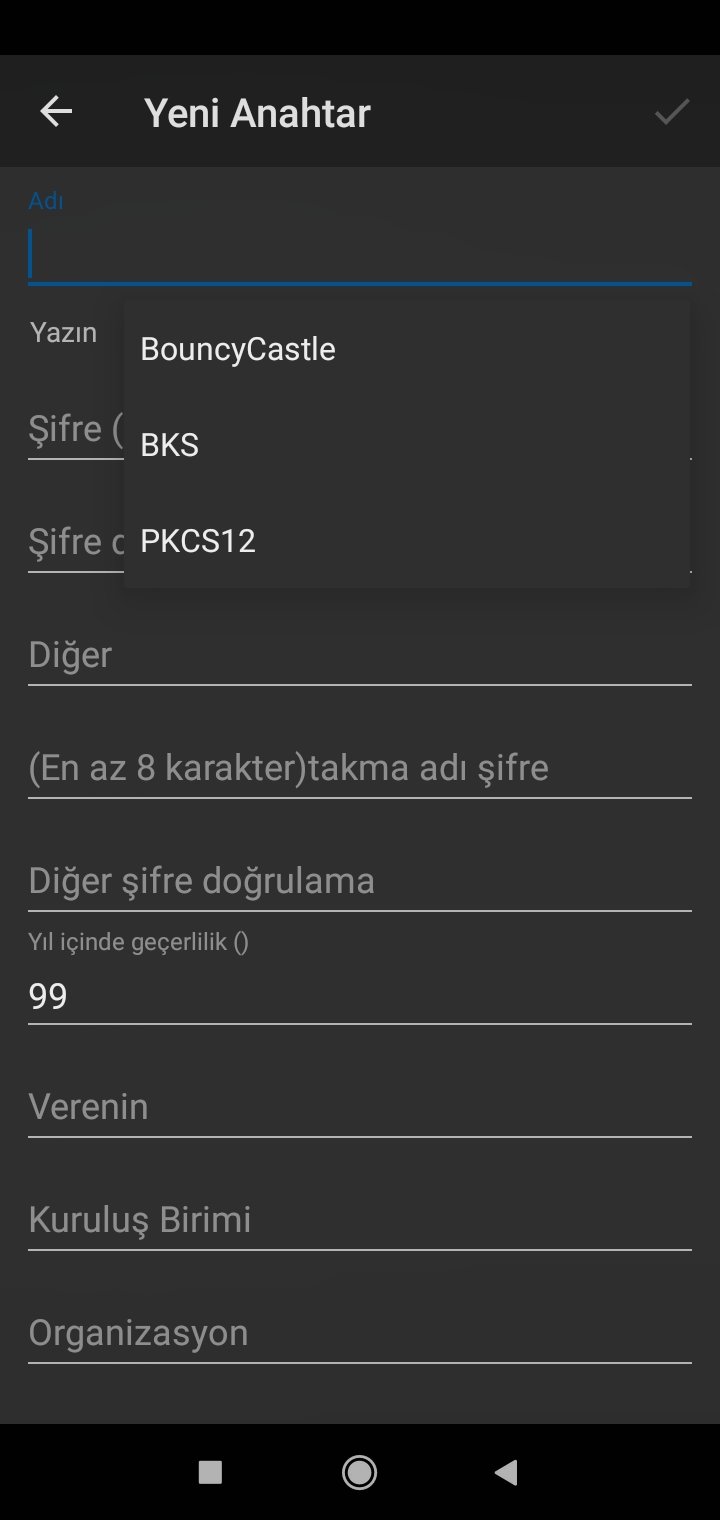720x1520 pixels.
Task: Tap the Verenin field
Action: [x=360, y=1107]
